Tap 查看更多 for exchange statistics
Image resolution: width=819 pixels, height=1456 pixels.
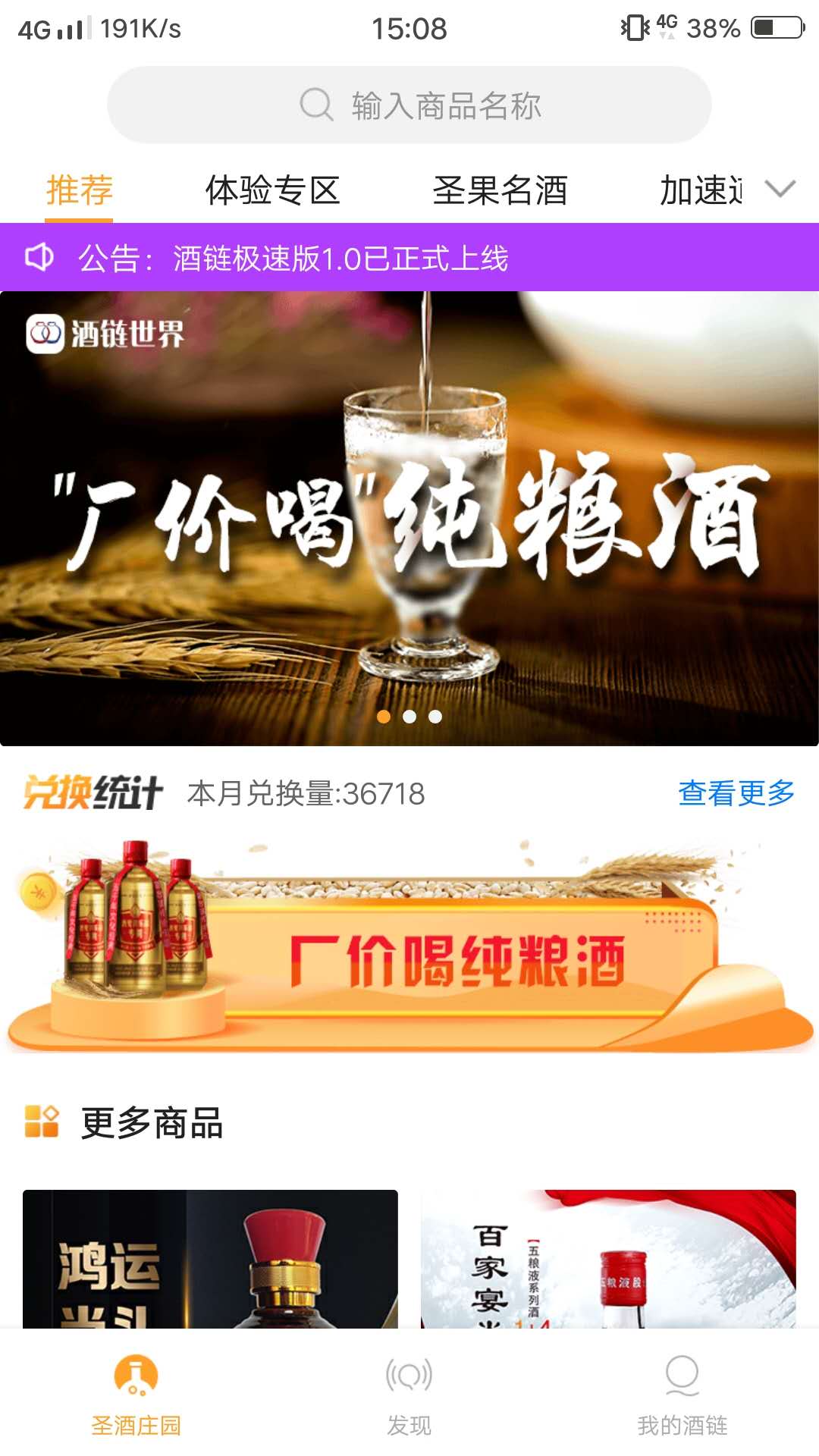(736, 793)
